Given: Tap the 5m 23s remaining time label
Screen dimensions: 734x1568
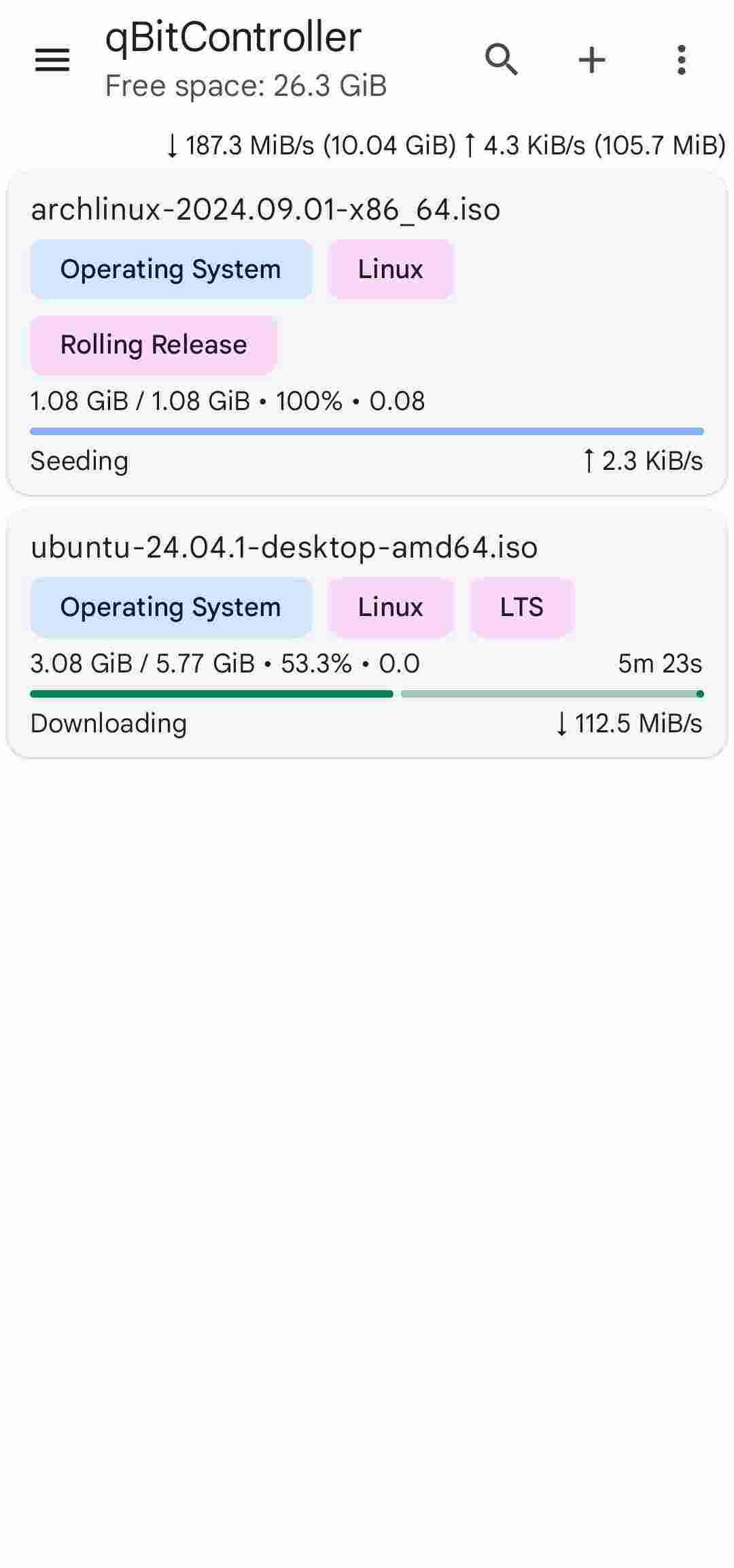Looking at the screenshot, I should point(660,664).
